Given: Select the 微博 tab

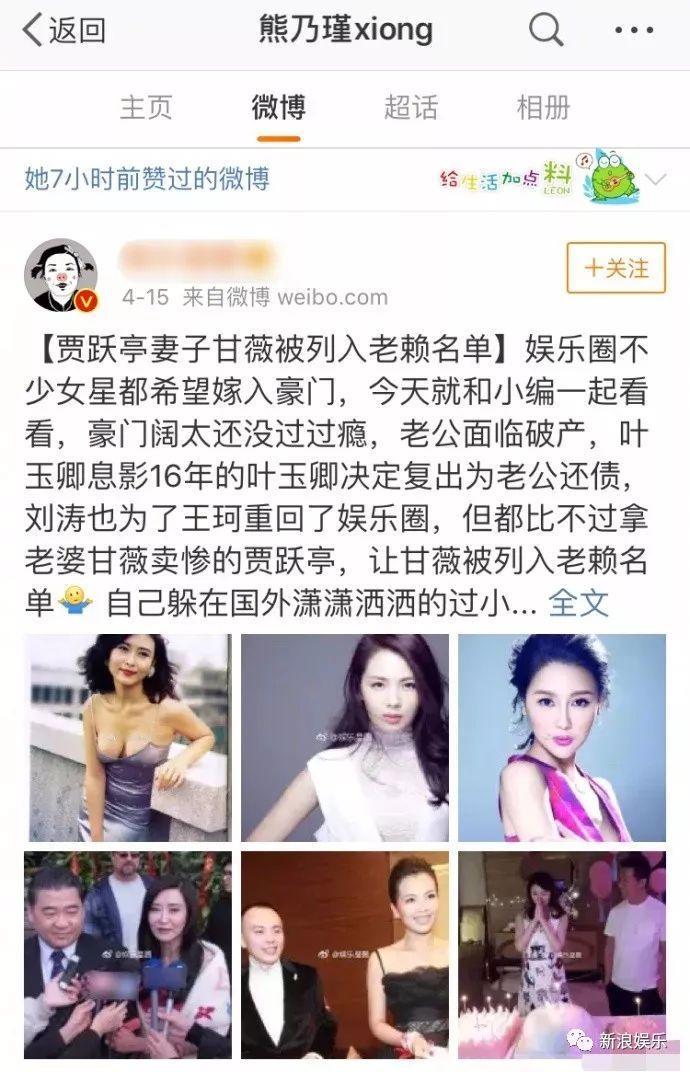Looking at the screenshot, I should click(x=278, y=108).
